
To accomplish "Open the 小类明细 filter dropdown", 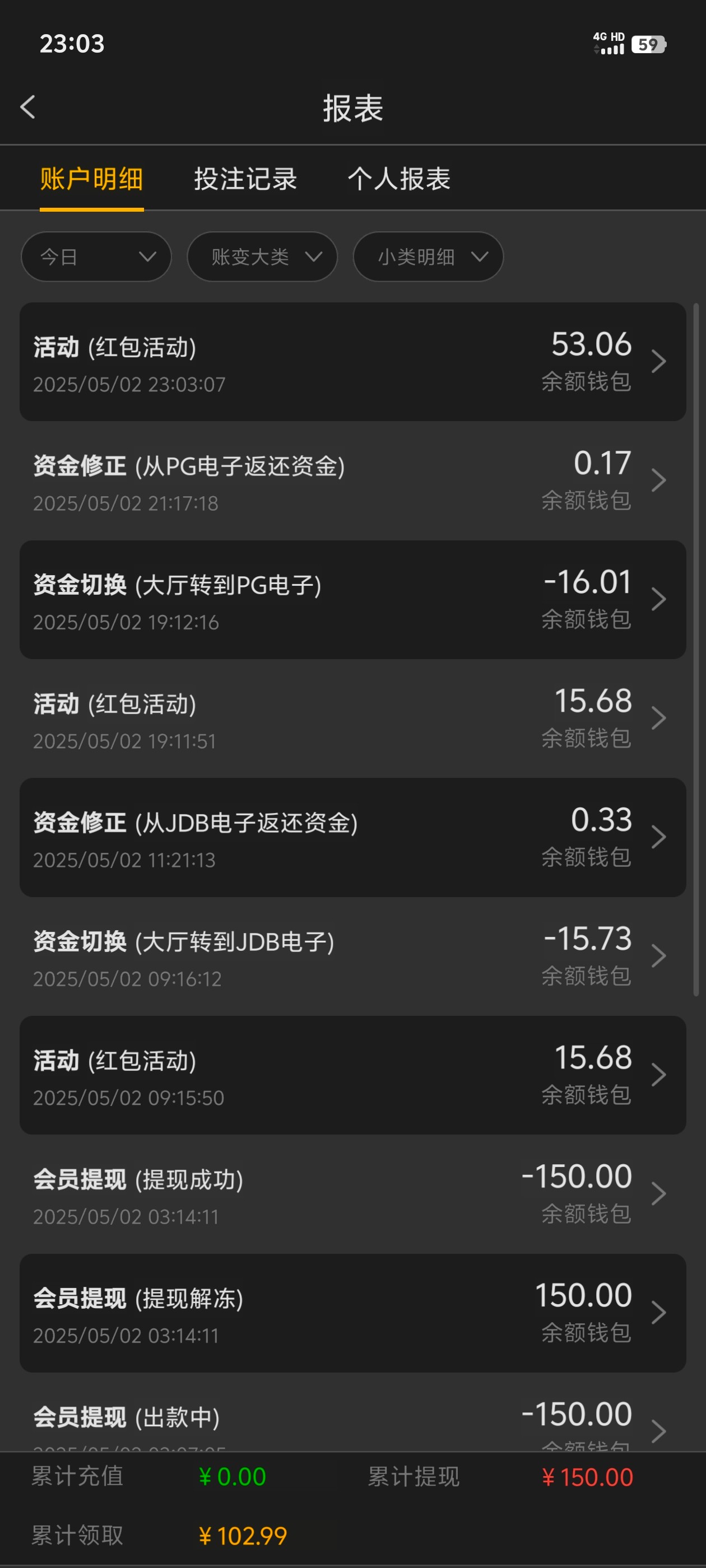I will point(428,257).
